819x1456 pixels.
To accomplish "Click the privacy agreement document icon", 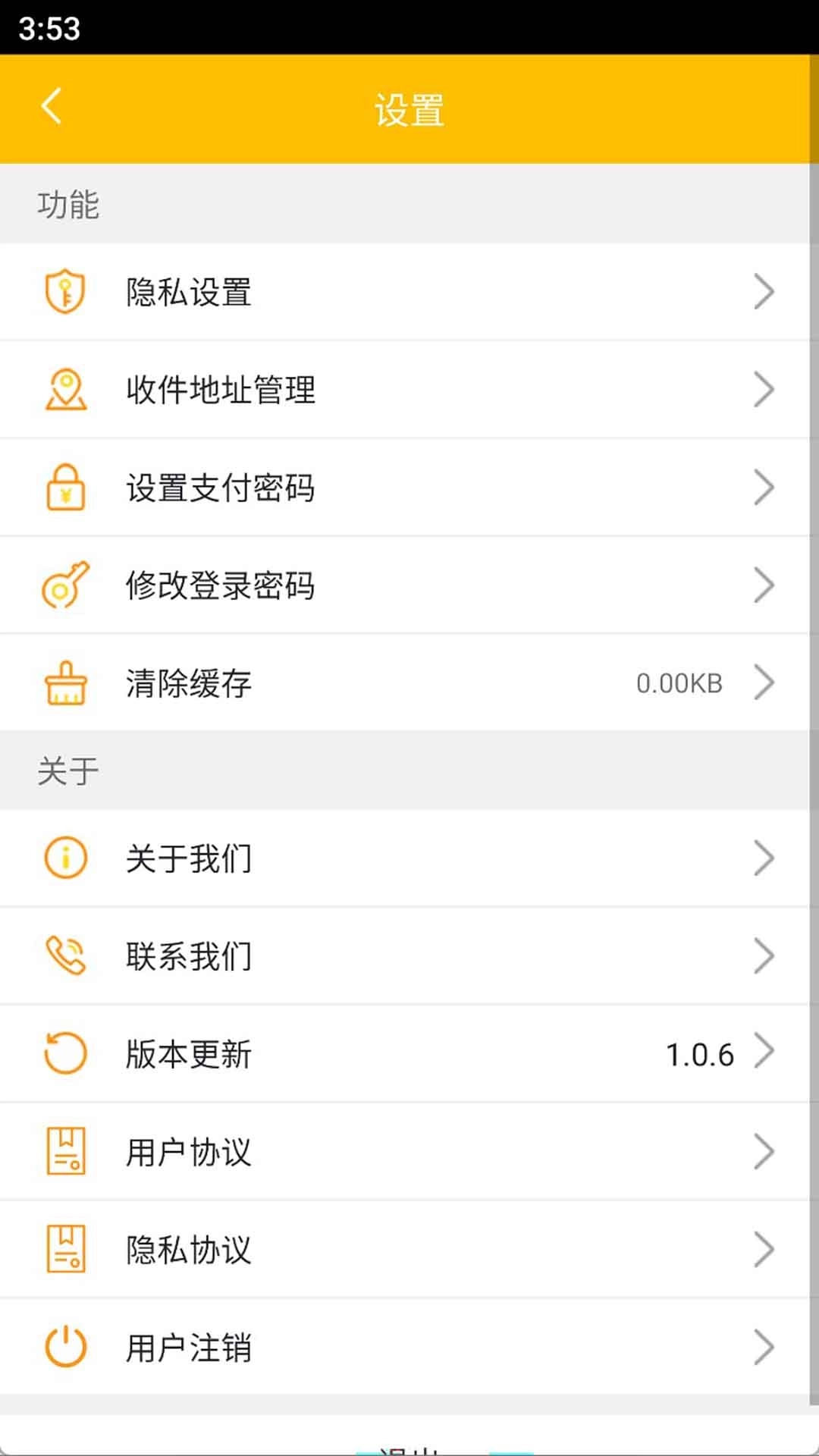I will [x=65, y=1248].
